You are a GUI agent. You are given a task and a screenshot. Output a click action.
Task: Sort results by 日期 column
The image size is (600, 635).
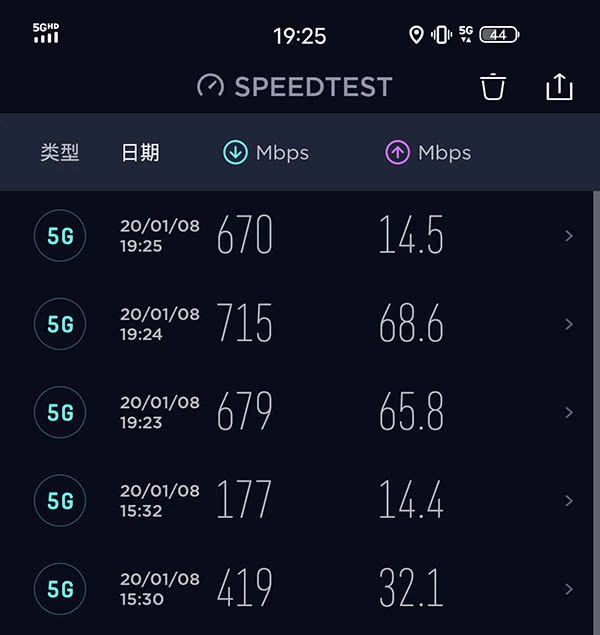click(140, 153)
